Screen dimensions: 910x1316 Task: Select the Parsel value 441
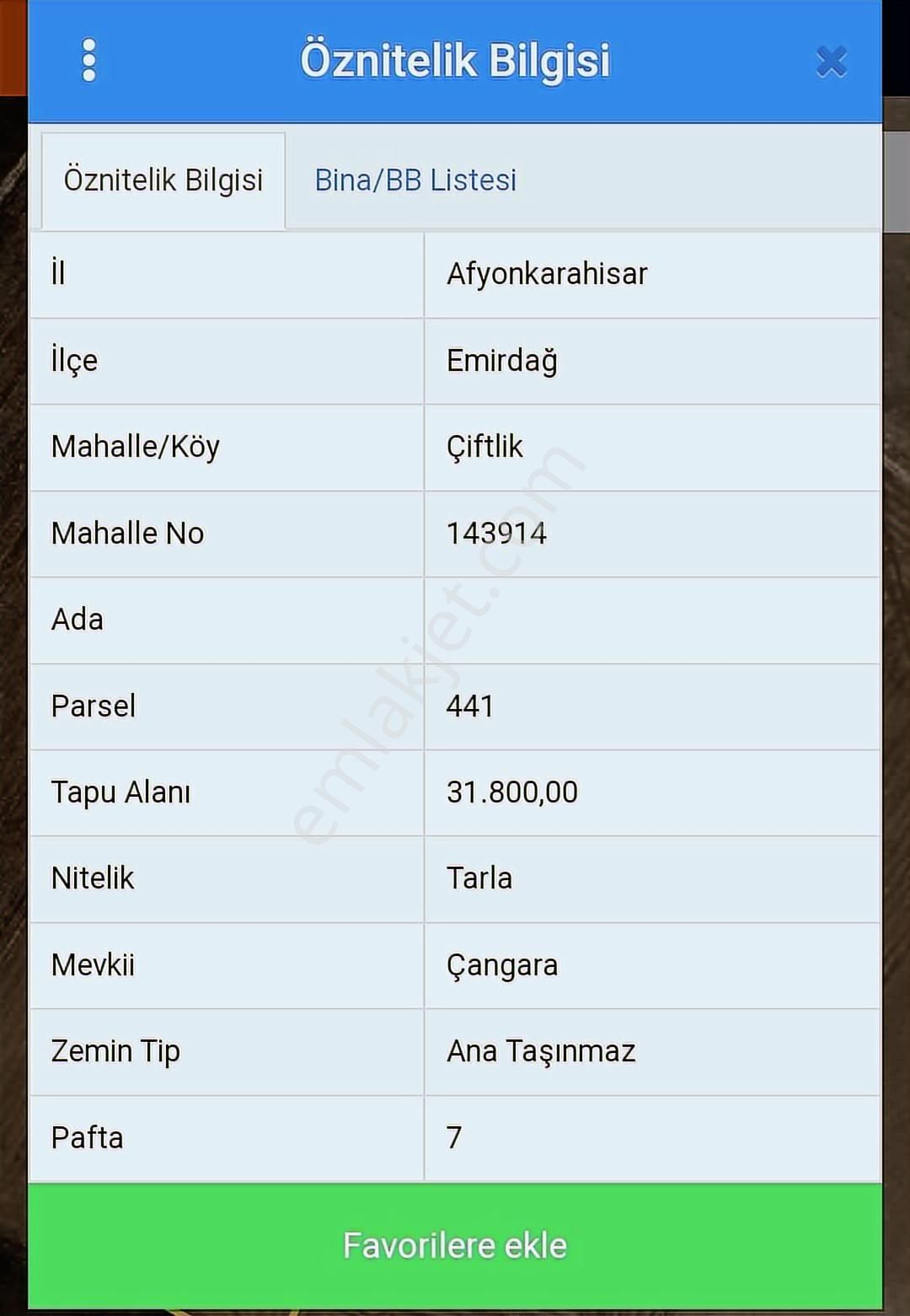tap(469, 706)
